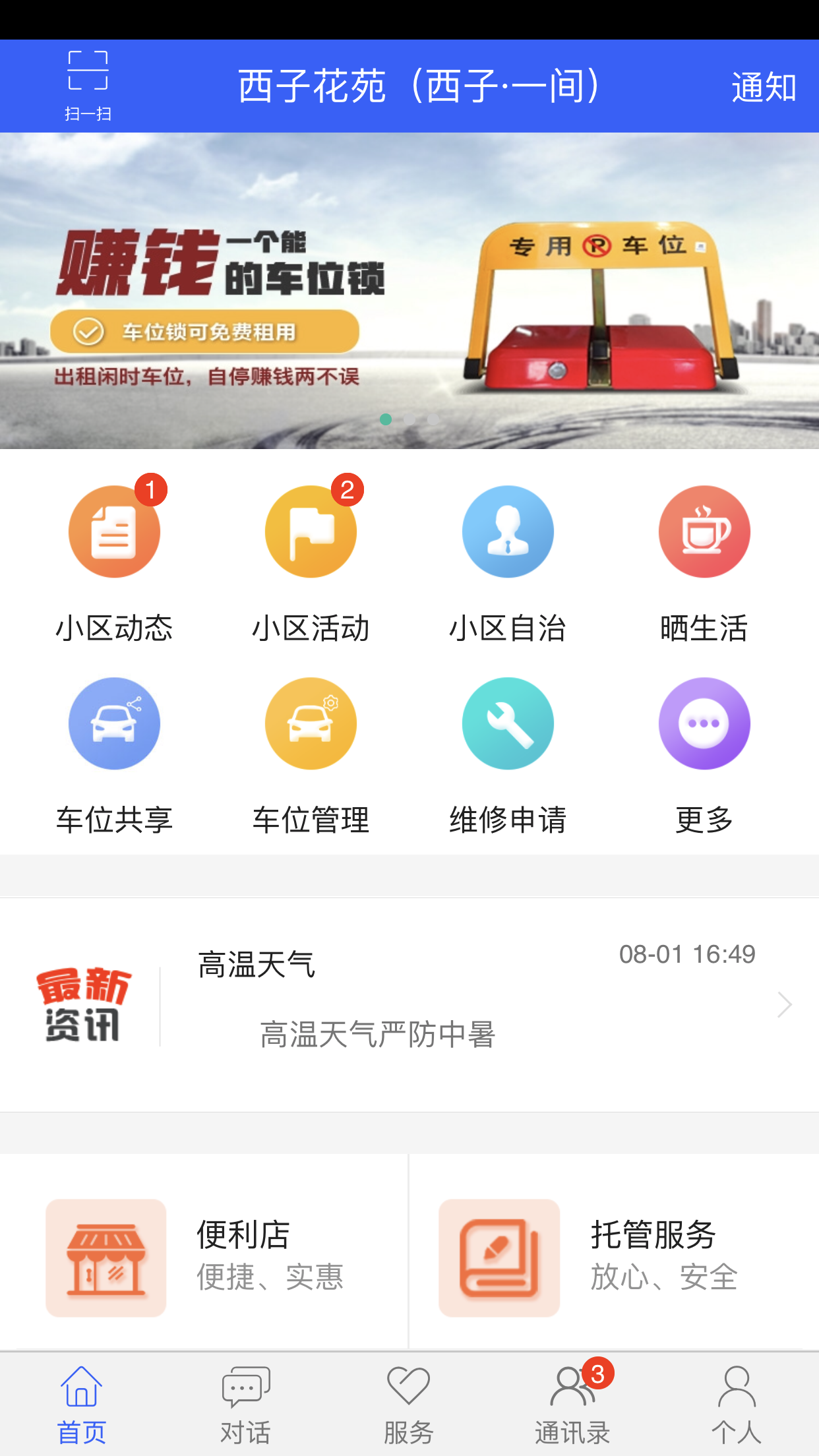Open the 托管服务 custody service card
Screen dimensions: 819x1456
coord(613,1257)
